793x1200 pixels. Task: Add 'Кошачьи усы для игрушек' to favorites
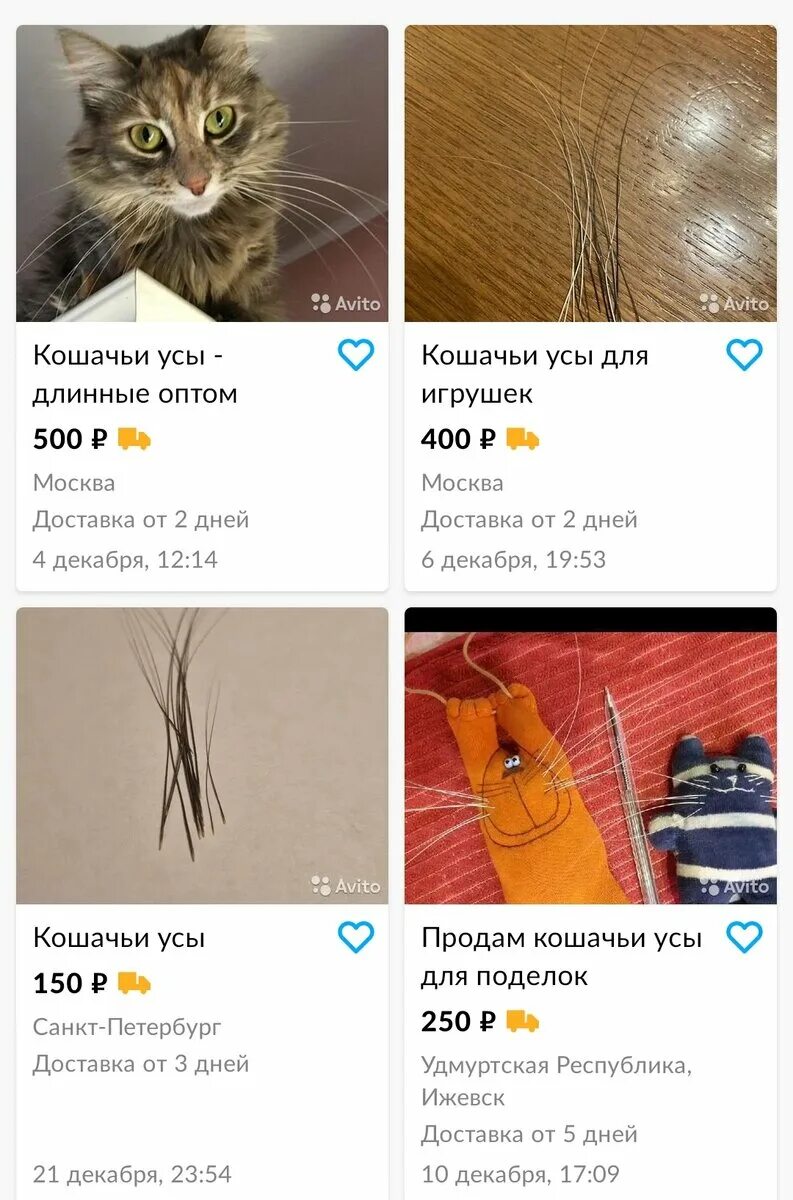tap(744, 355)
